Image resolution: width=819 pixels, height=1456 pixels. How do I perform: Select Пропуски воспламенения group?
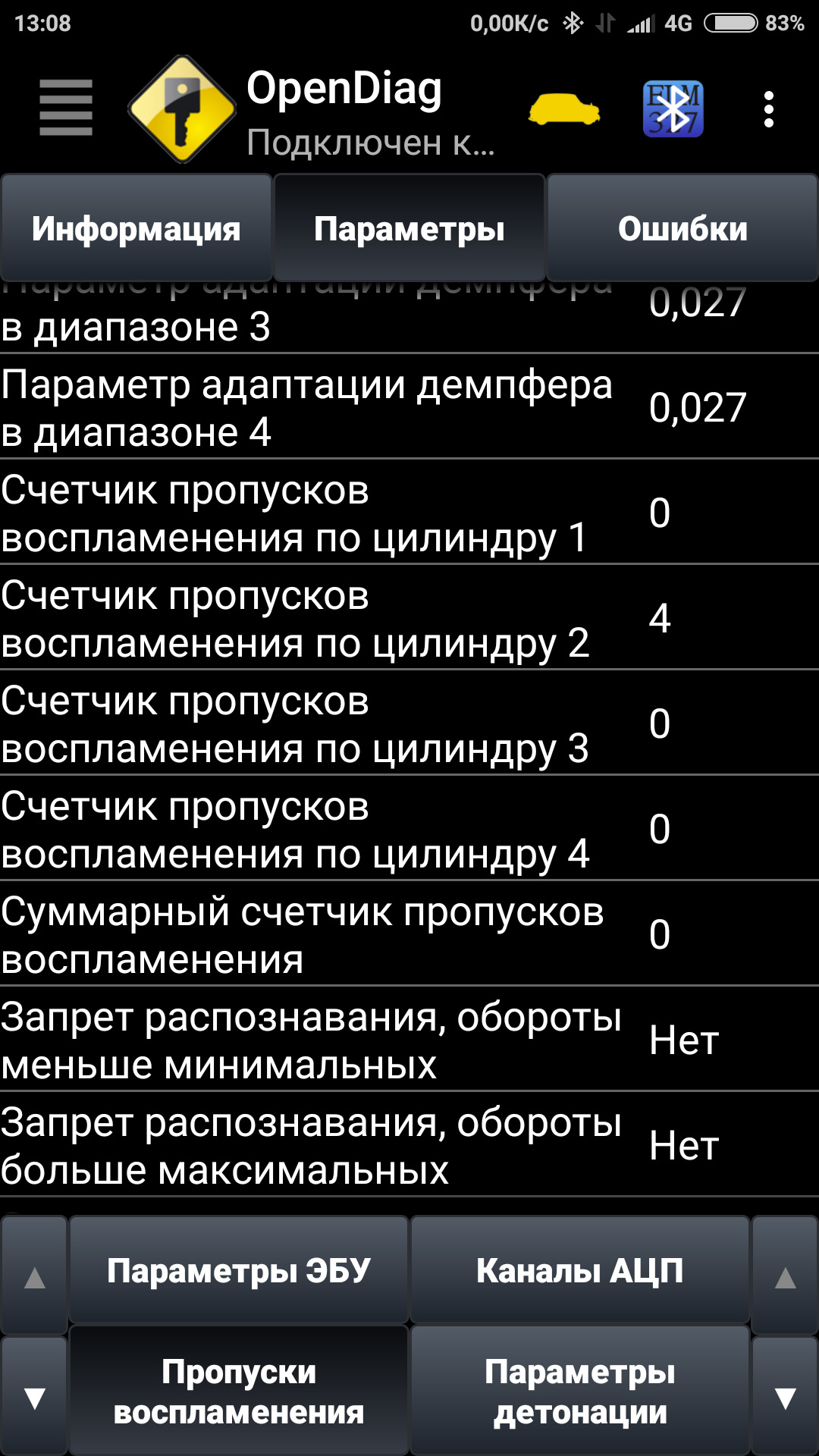point(239,1392)
